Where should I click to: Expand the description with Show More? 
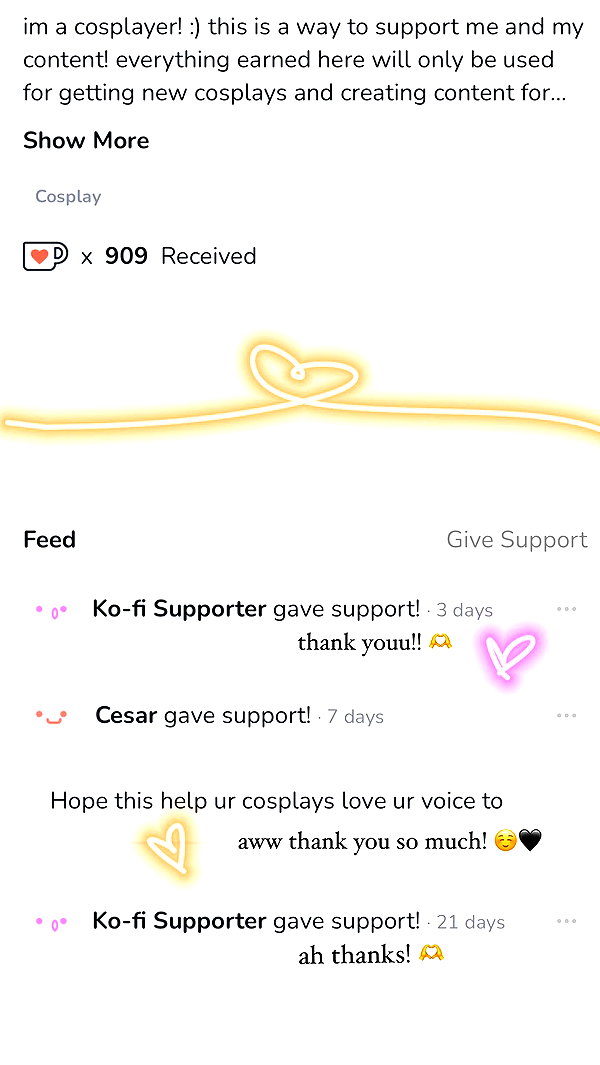(86, 141)
